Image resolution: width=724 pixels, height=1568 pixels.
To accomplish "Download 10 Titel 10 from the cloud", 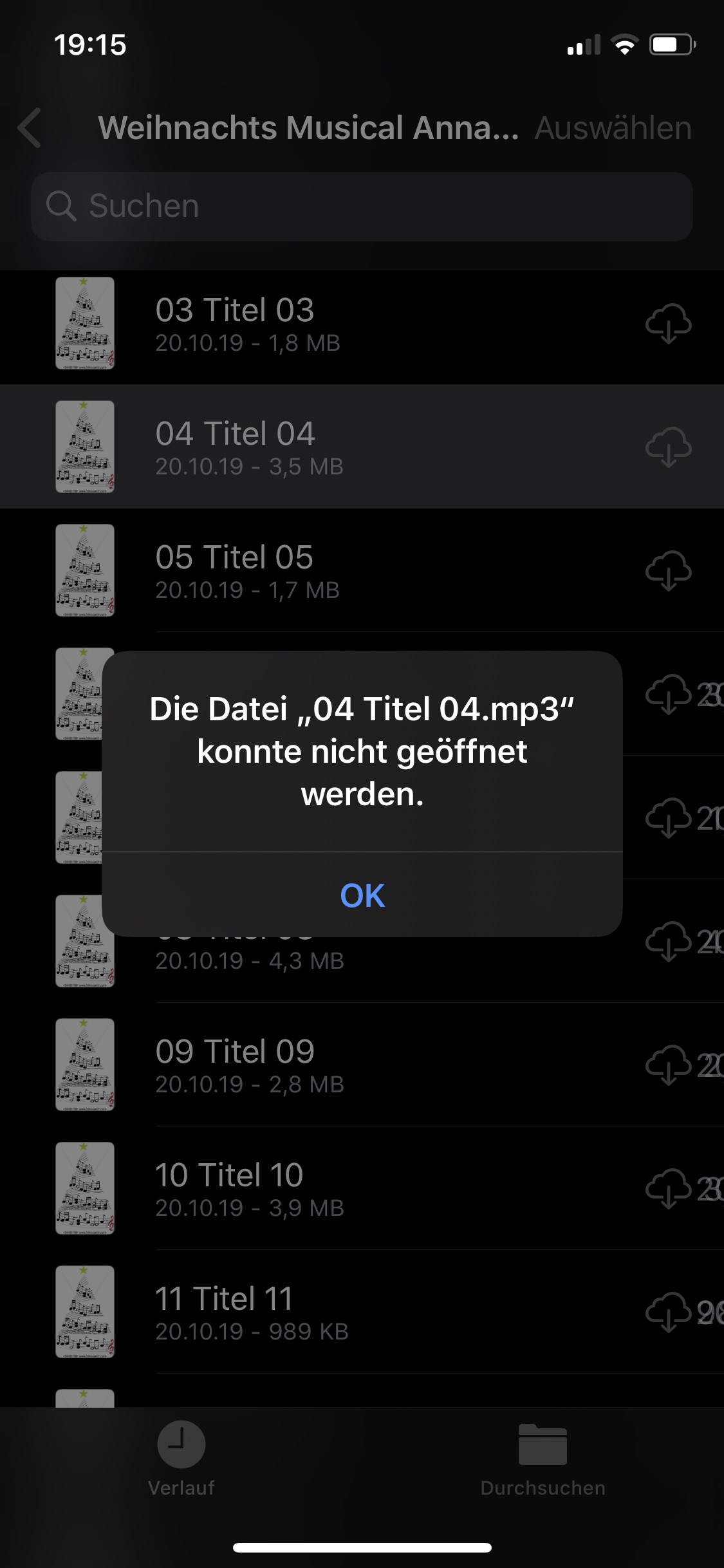I will point(668,1188).
